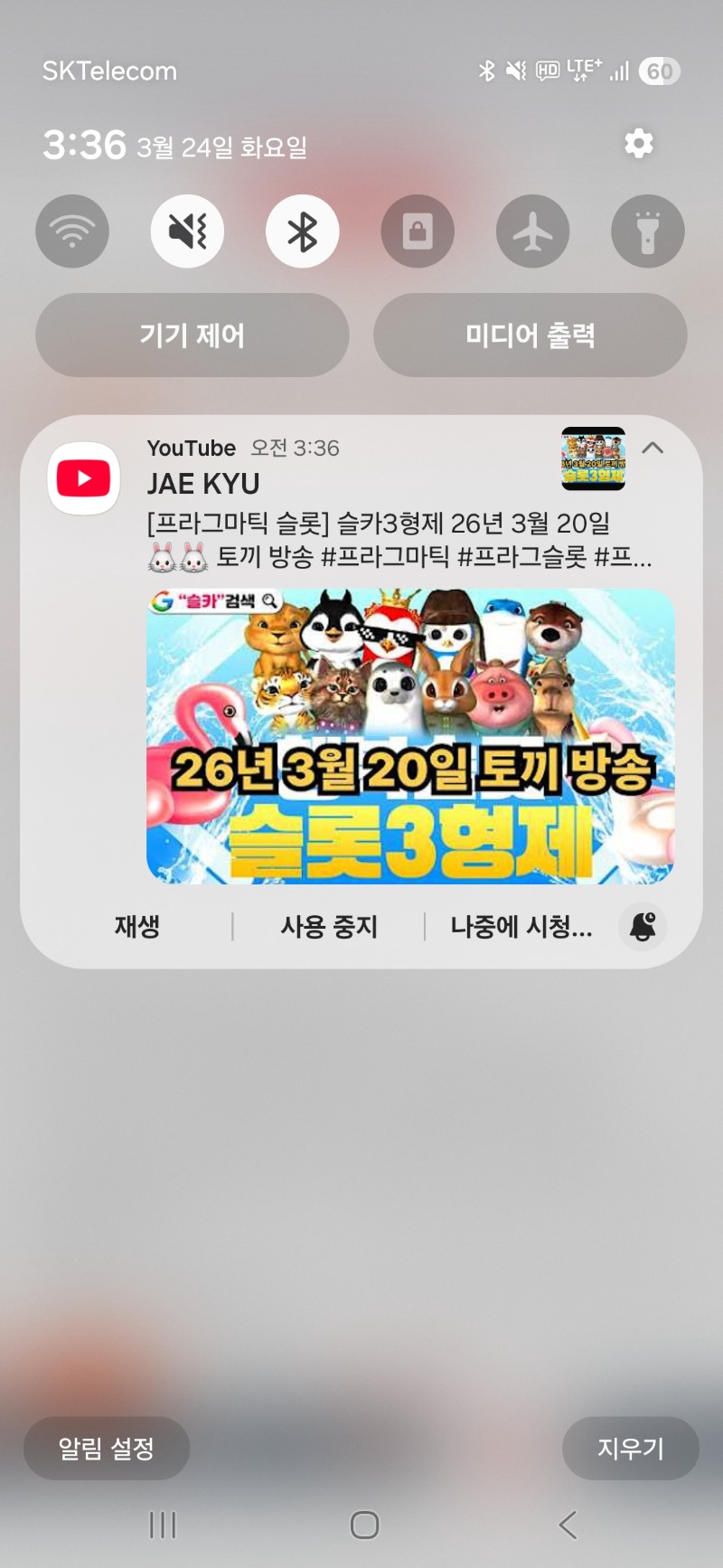
Task: Open 알림 설정 notification settings
Action: pyautogui.click(x=107, y=1449)
